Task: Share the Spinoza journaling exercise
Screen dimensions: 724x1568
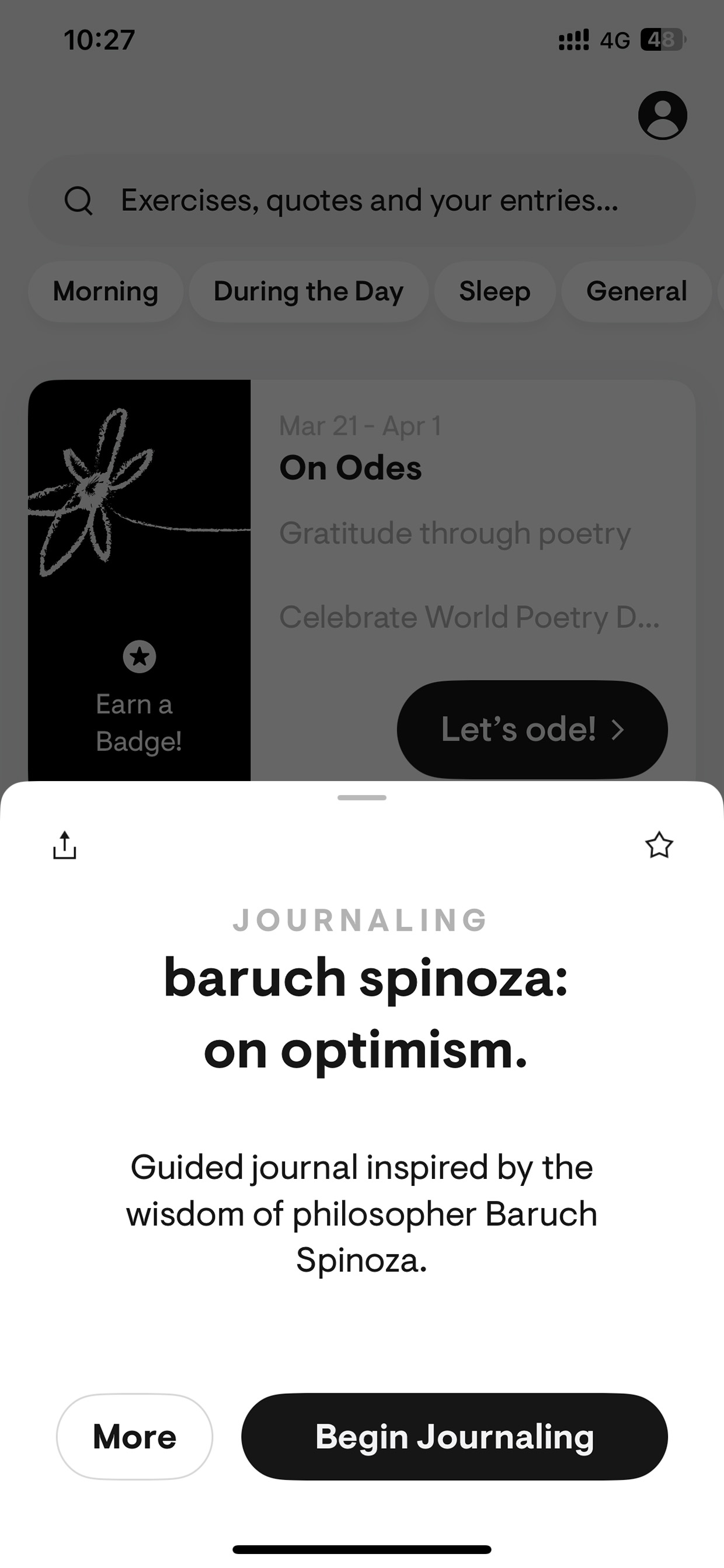Action: (64, 845)
